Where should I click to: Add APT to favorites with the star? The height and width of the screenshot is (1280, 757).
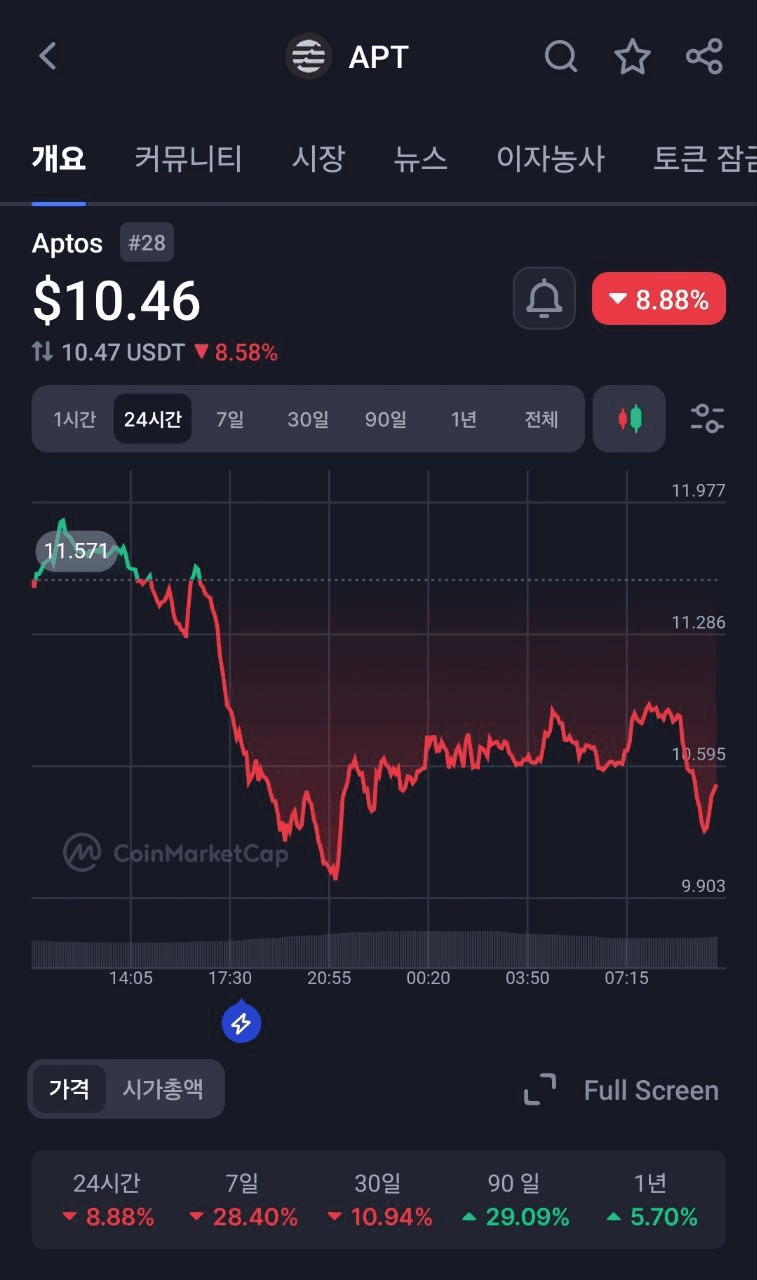coord(632,56)
